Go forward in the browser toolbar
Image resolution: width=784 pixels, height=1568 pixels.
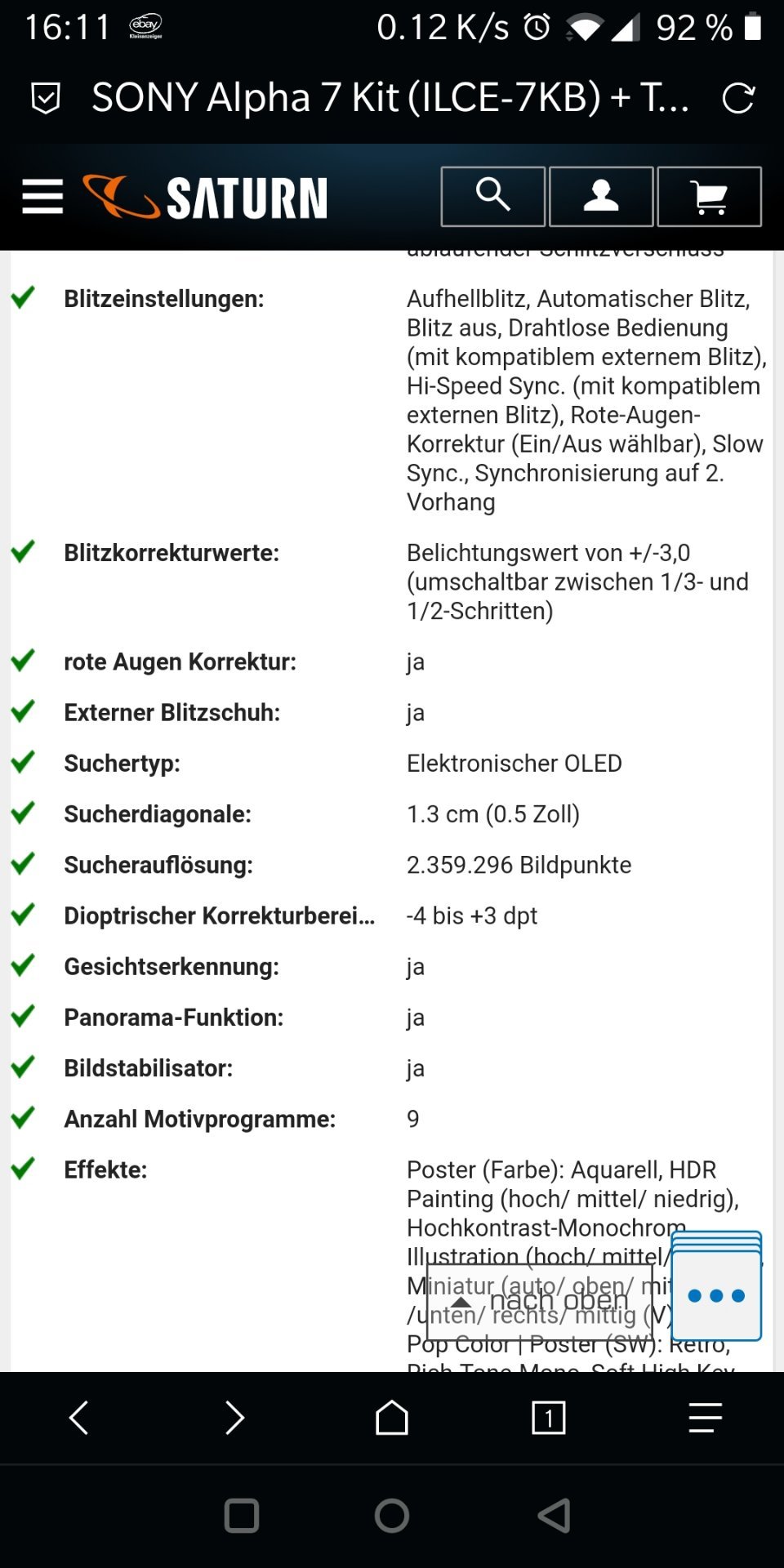(x=235, y=1418)
